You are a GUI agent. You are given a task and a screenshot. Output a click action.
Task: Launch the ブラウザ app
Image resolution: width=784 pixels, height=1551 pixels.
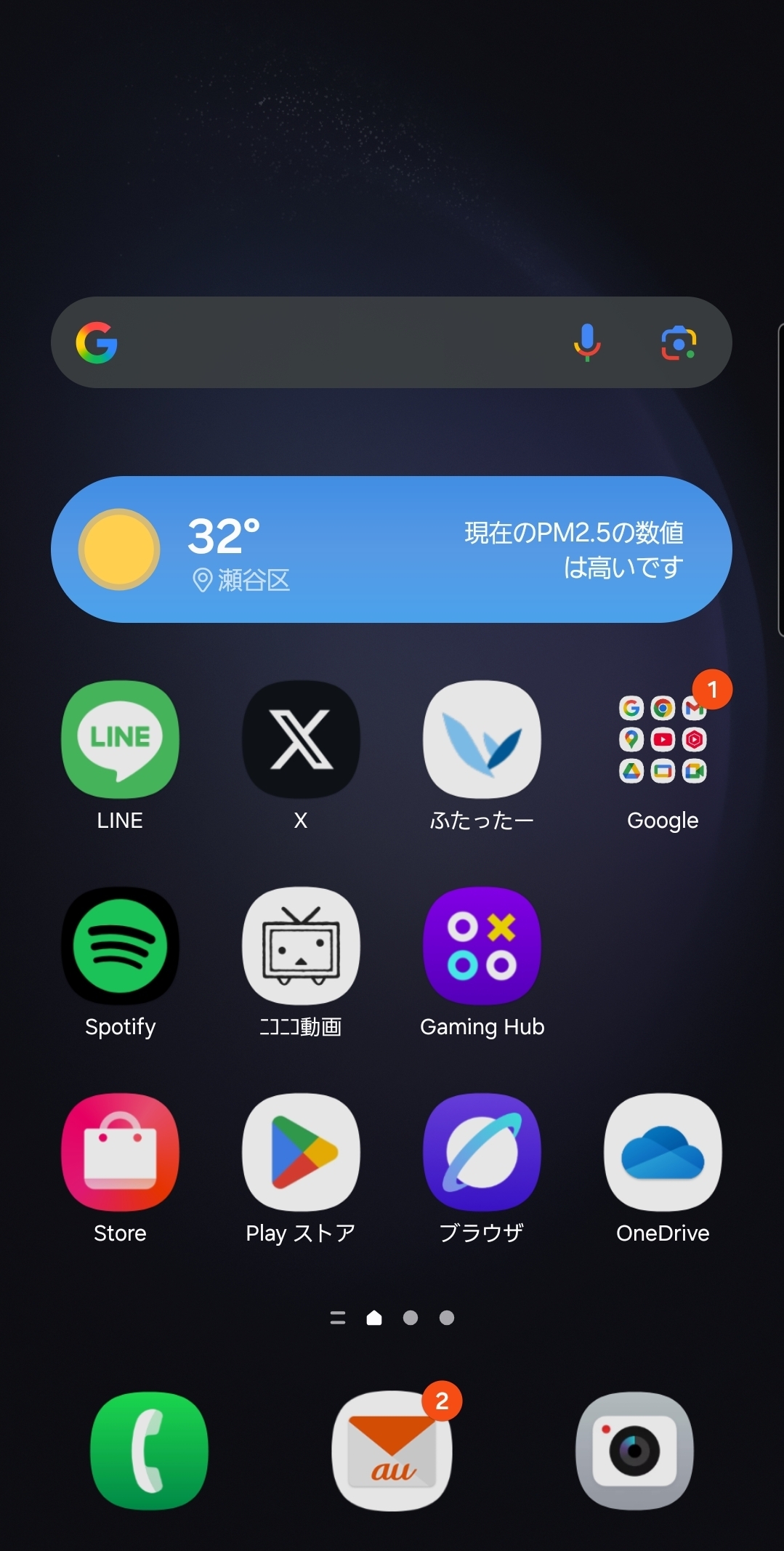[482, 1153]
